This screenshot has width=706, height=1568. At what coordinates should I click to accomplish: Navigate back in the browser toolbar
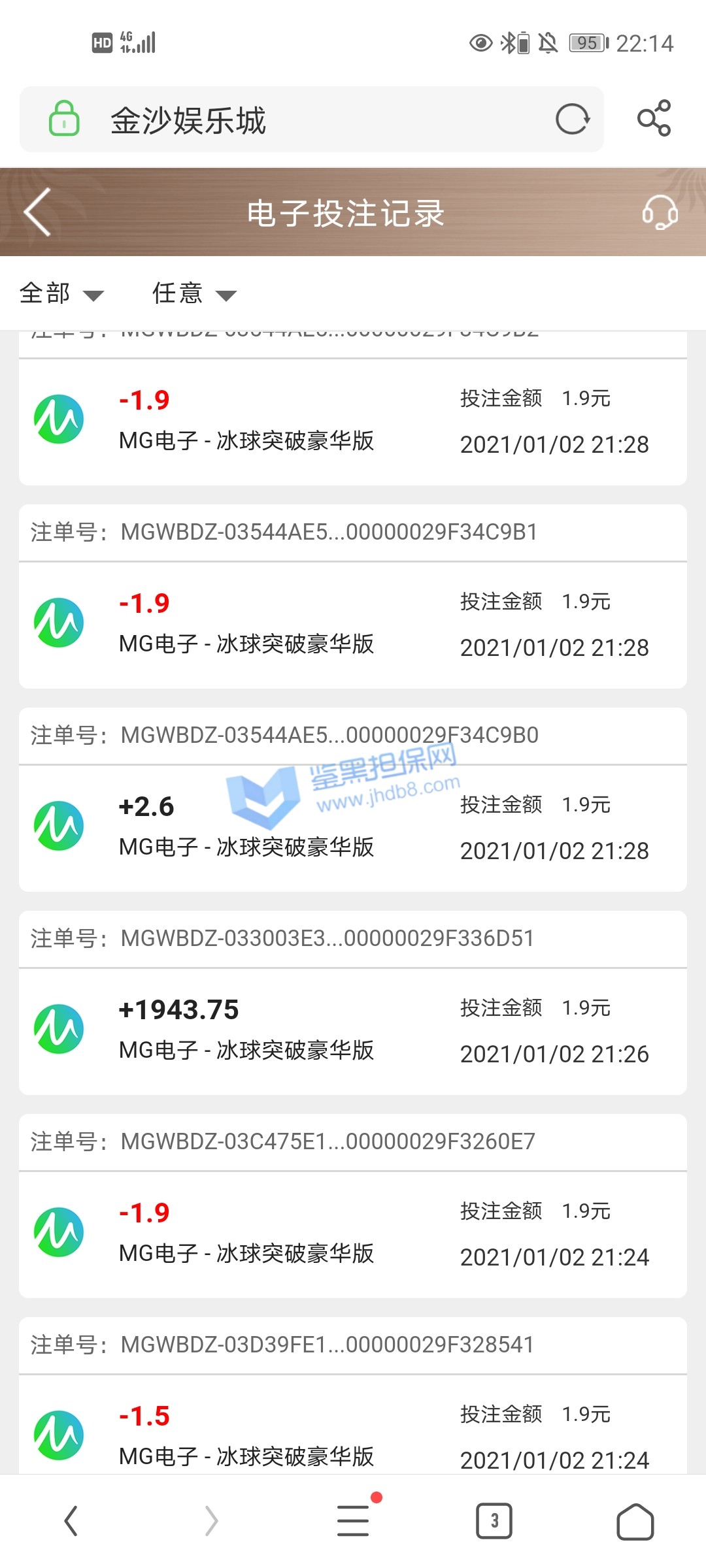coord(71,1520)
